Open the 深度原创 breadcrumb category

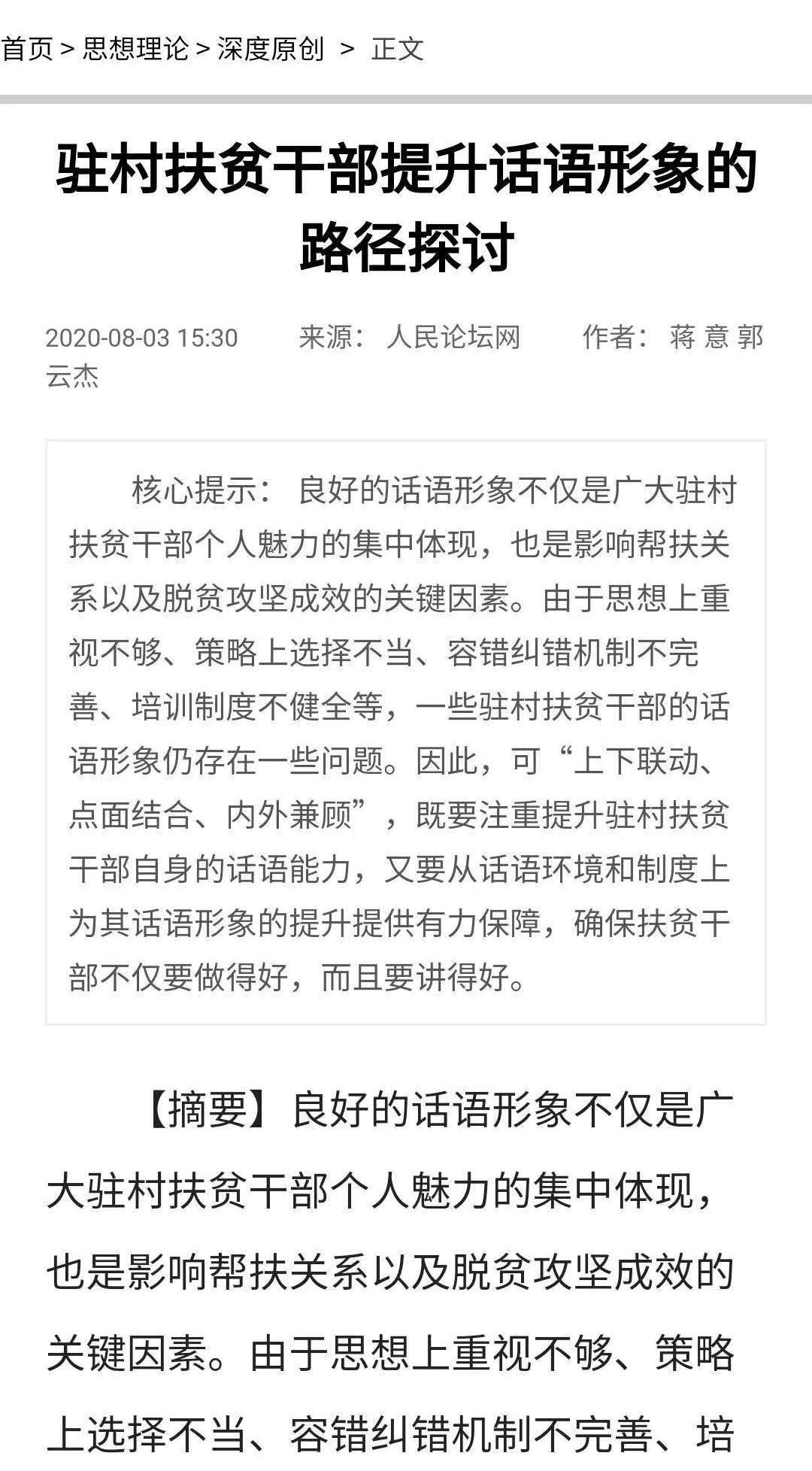(271, 50)
